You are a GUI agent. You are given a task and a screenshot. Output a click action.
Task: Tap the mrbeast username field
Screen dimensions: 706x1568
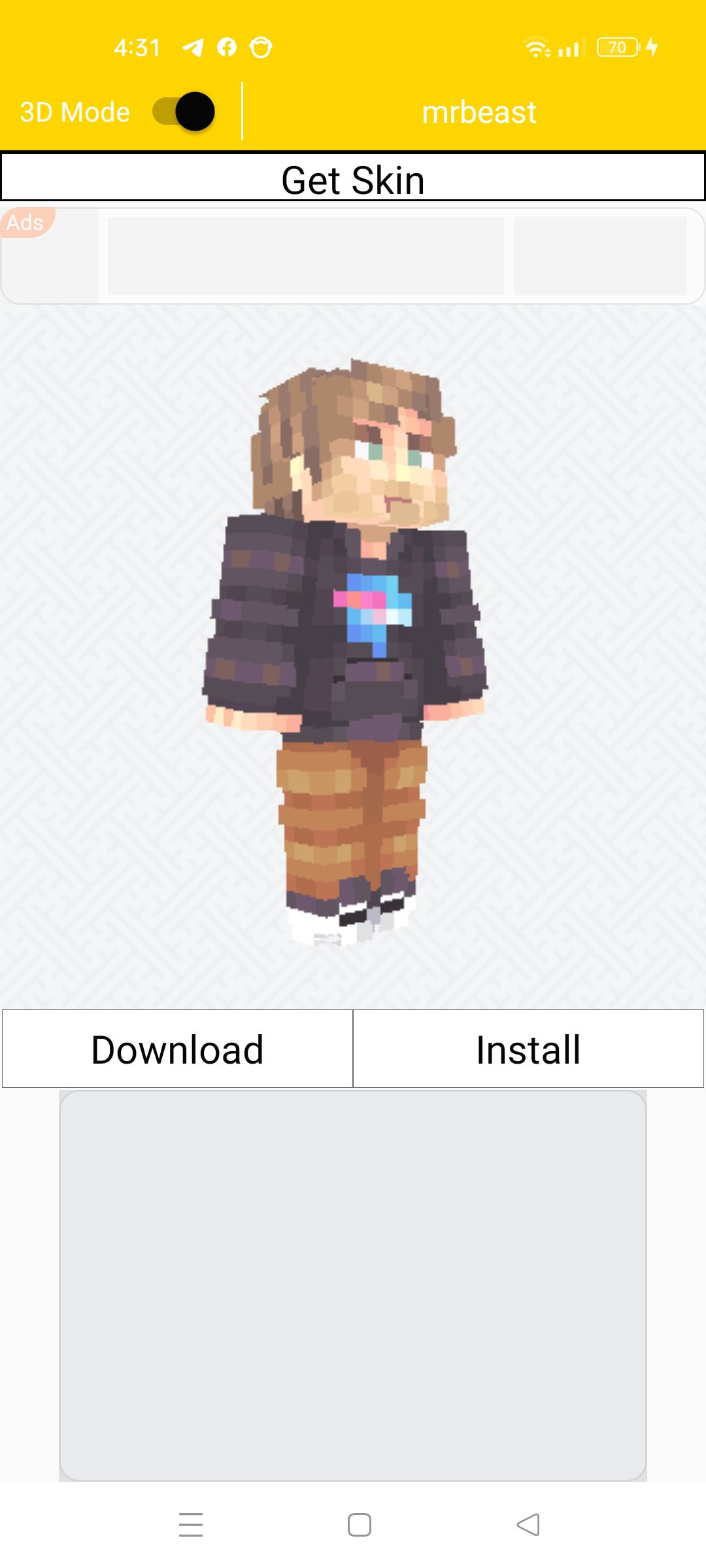tap(479, 112)
